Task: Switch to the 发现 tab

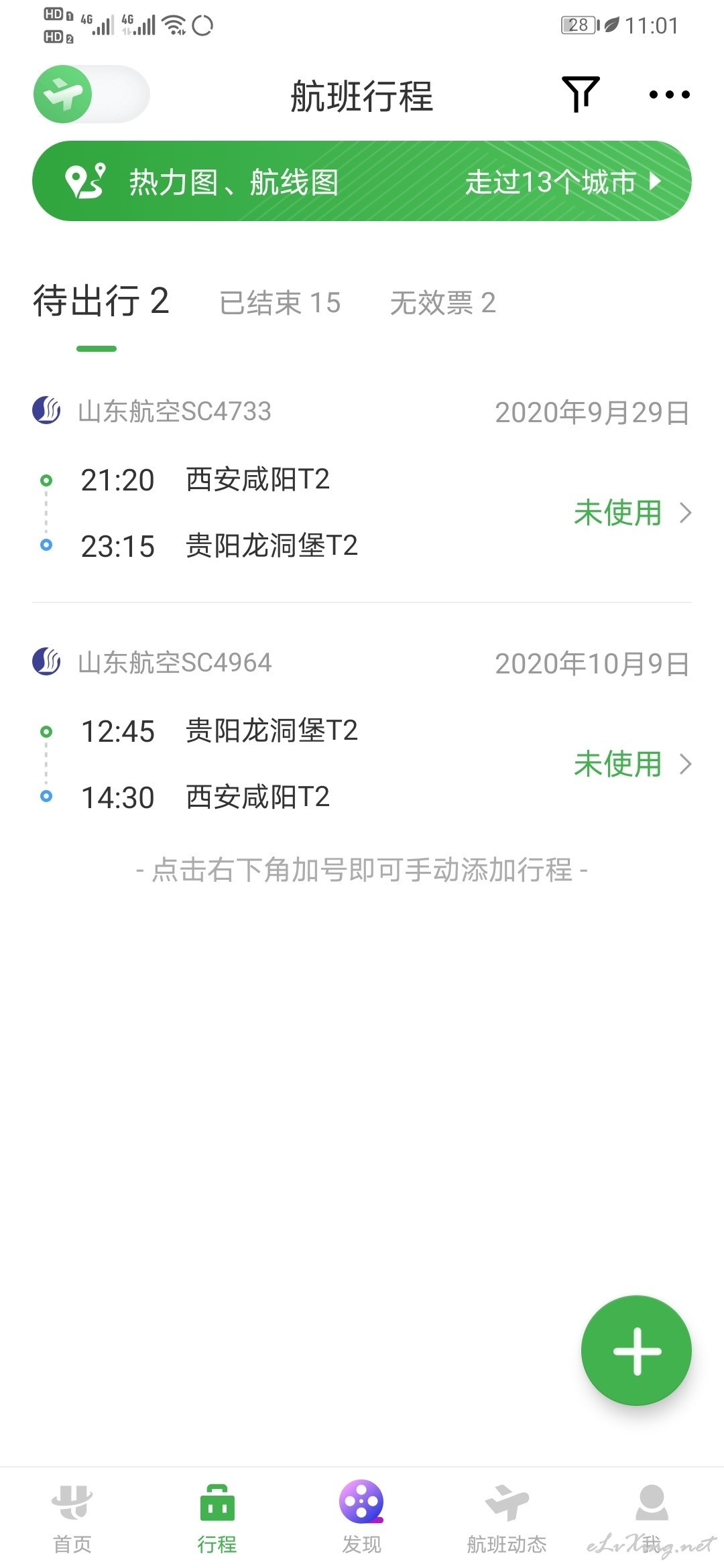Action: pos(362,1519)
